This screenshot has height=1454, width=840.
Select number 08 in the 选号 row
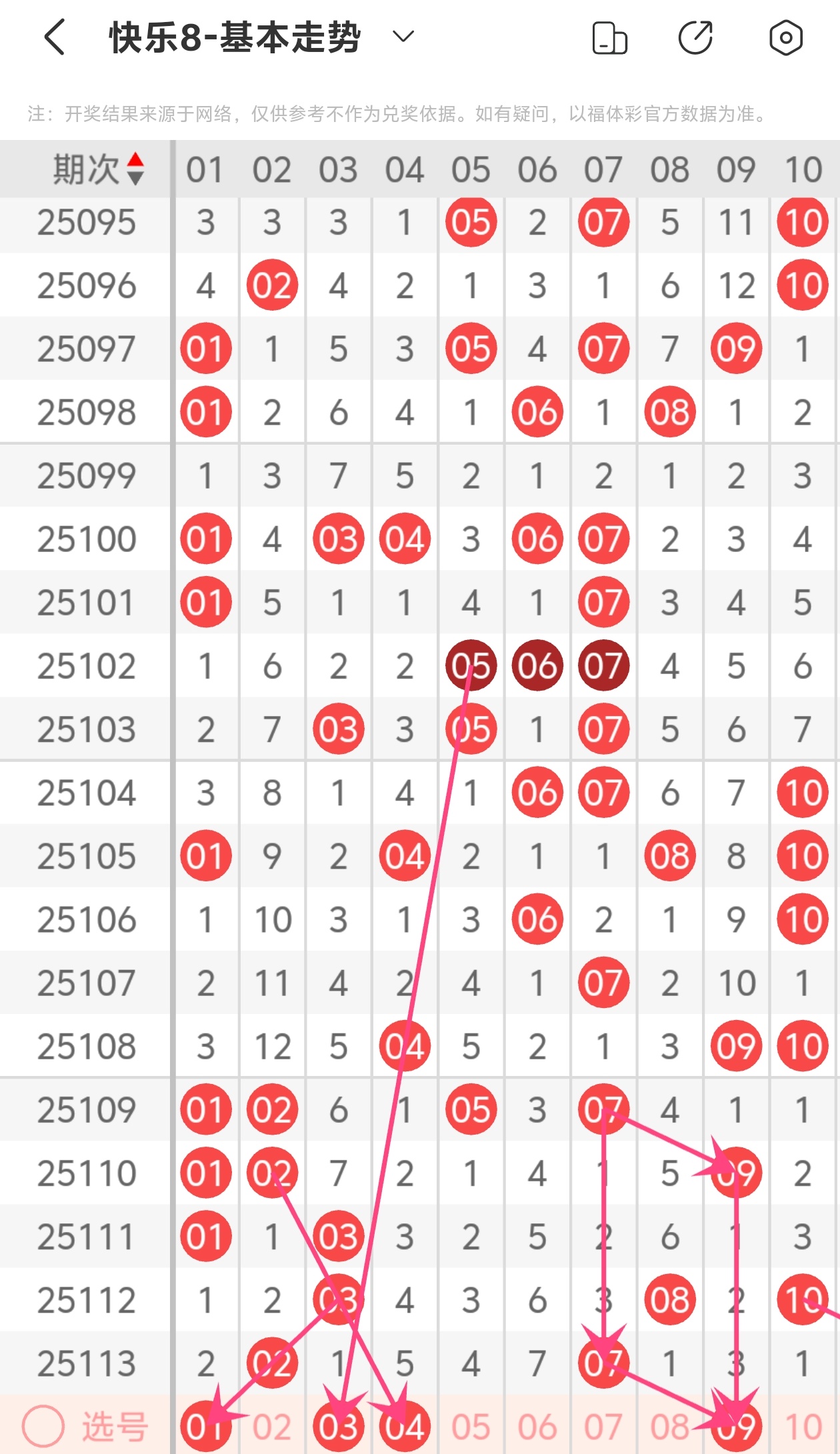(670, 1427)
